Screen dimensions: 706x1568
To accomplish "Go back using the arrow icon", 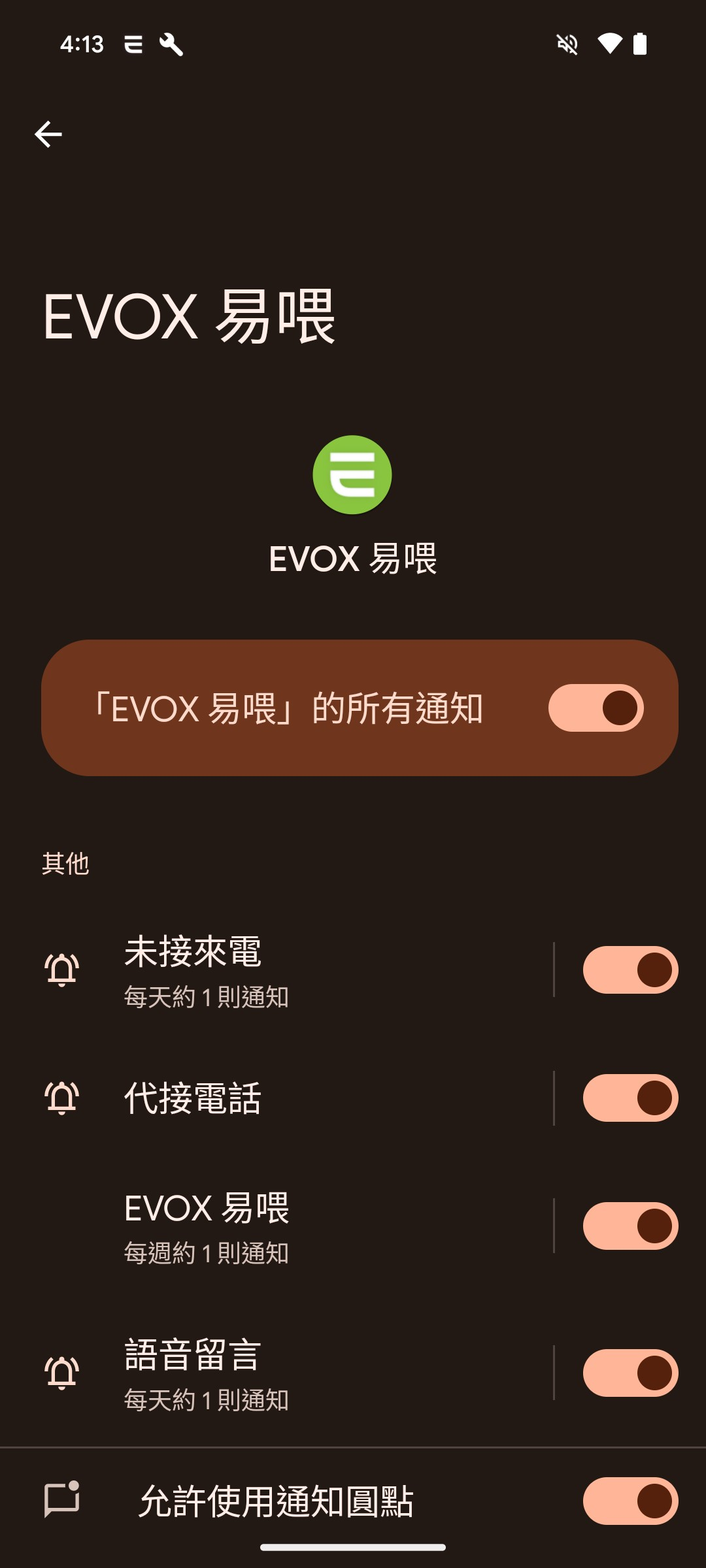I will [48, 135].
